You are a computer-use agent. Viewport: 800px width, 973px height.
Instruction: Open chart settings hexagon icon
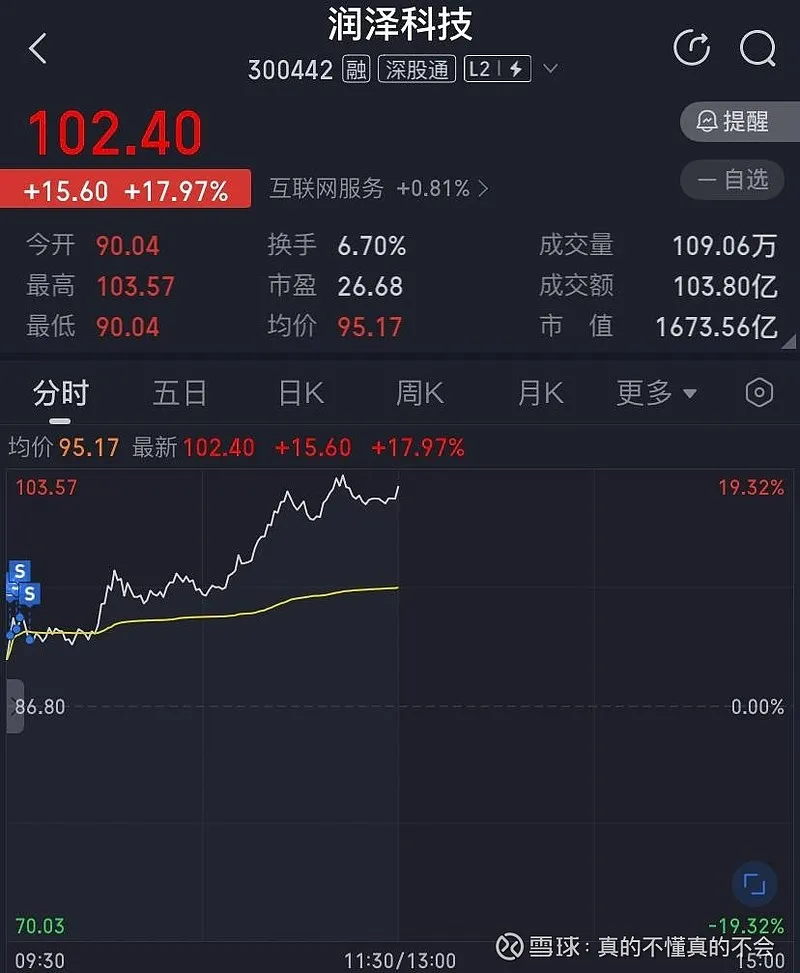coord(759,393)
